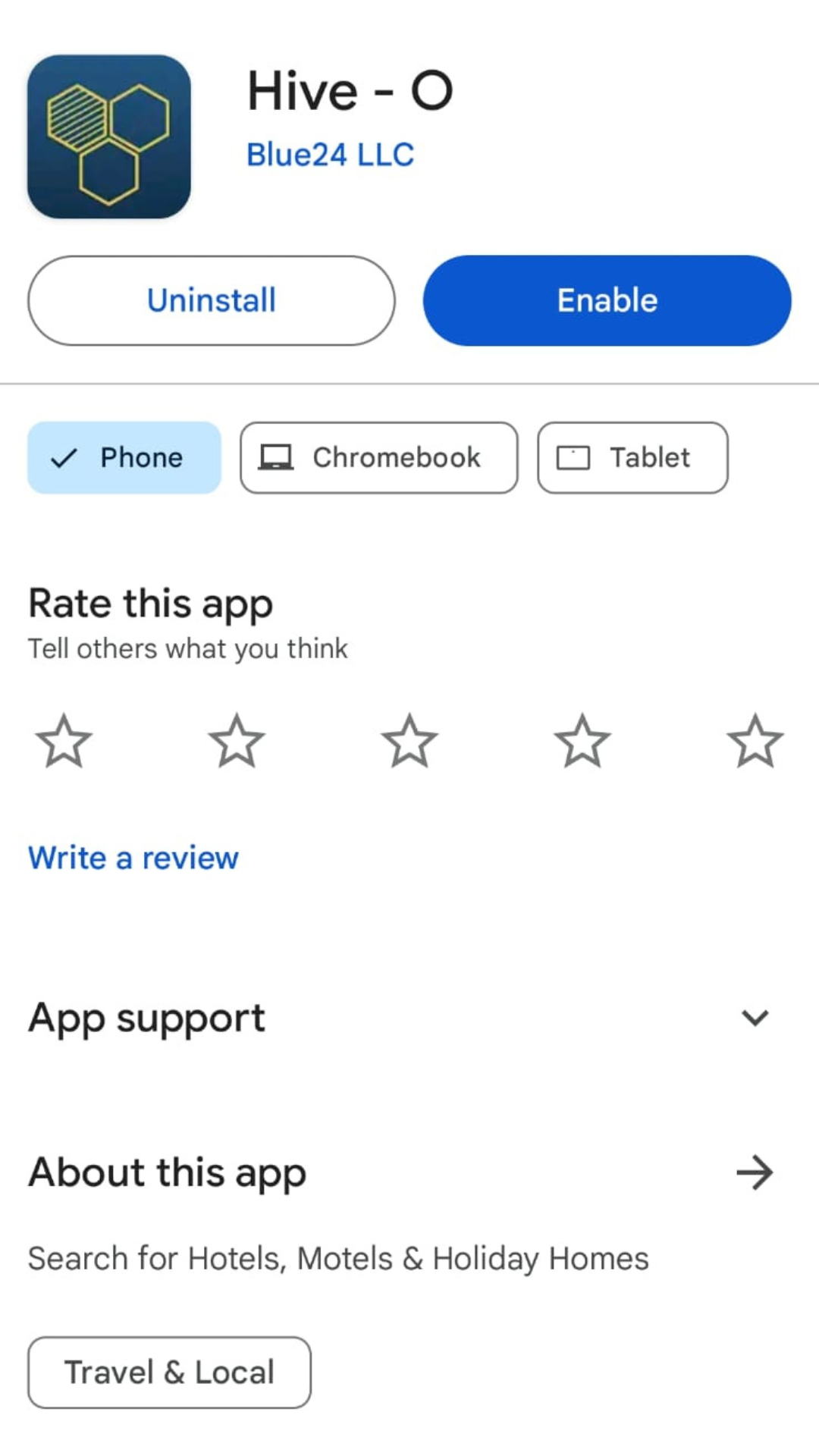This screenshot has height=1456, width=819.
Task: Rate the app two stars
Action: click(237, 741)
